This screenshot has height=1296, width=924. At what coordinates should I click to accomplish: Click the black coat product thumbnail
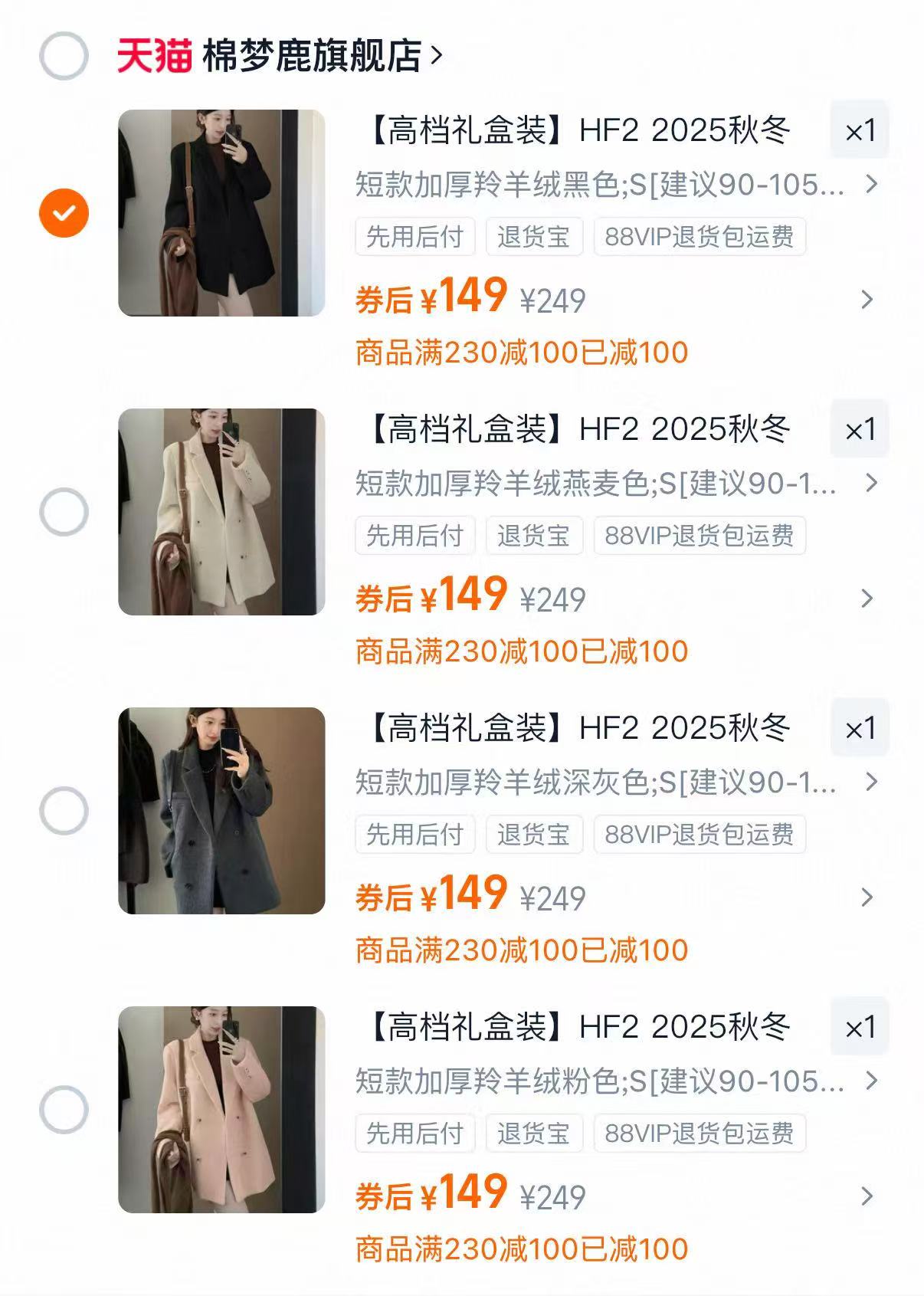(222, 211)
